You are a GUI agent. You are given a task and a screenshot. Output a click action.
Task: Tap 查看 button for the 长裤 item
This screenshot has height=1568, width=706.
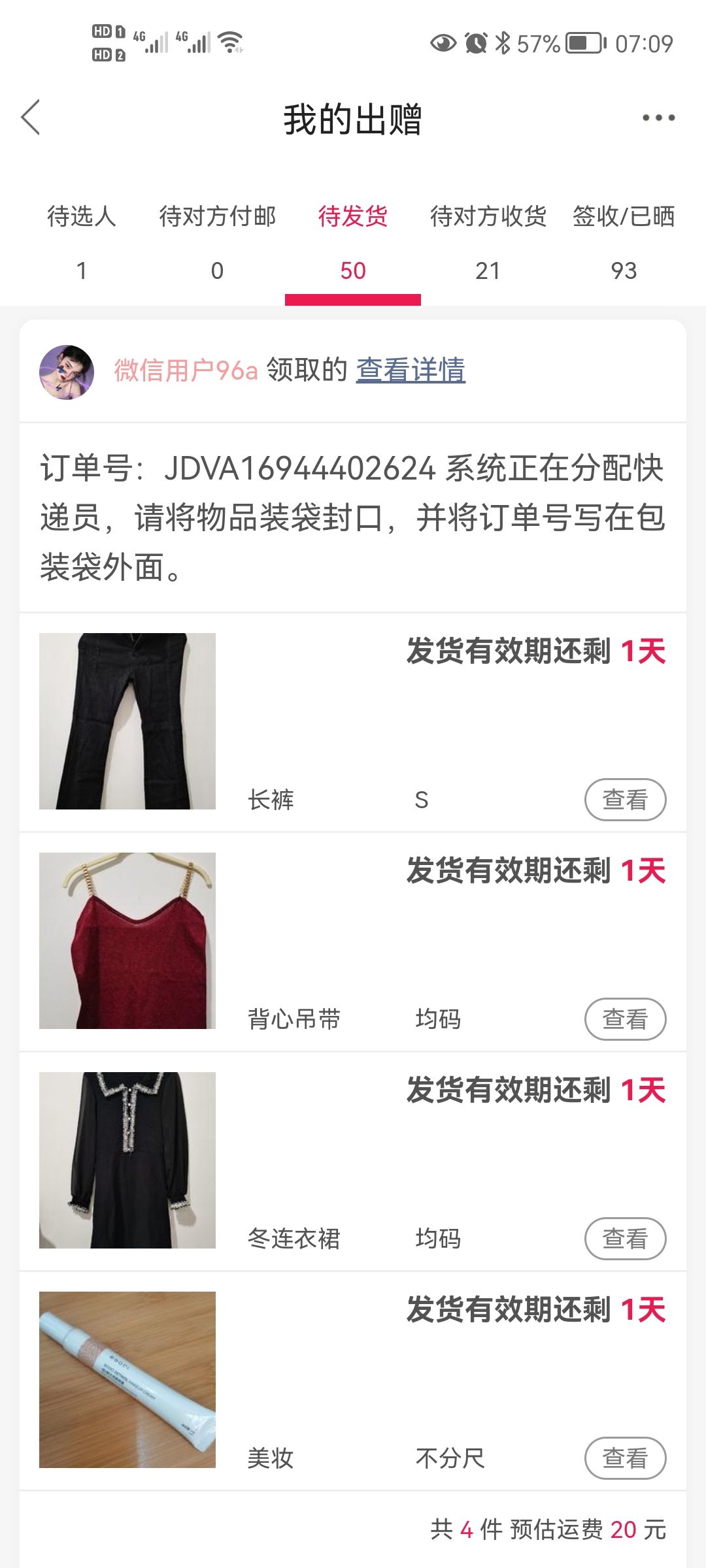pyautogui.click(x=625, y=800)
